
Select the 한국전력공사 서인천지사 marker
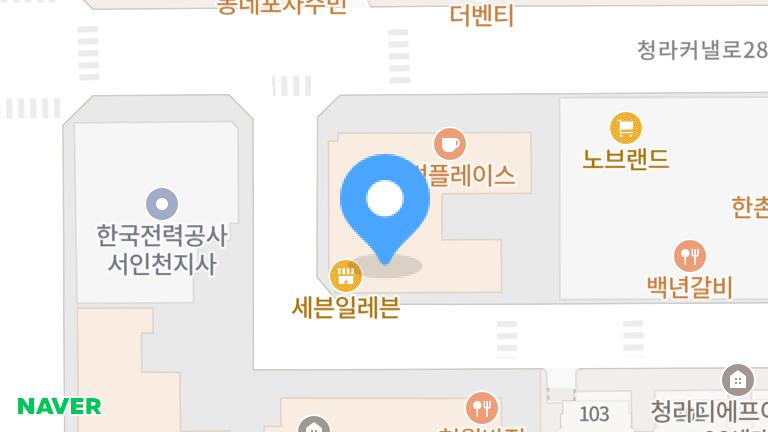click(x=162, y=204)
